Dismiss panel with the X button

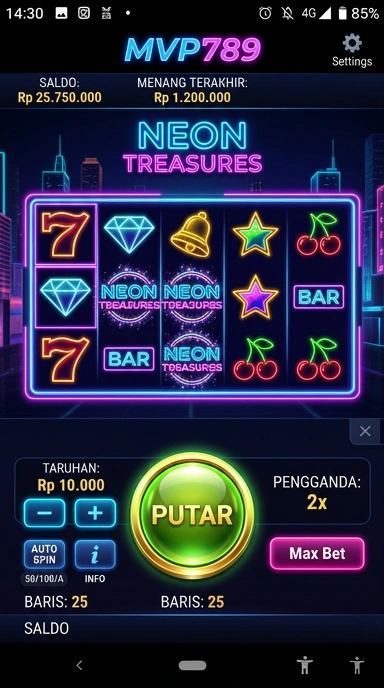click(x=365, y=431)
